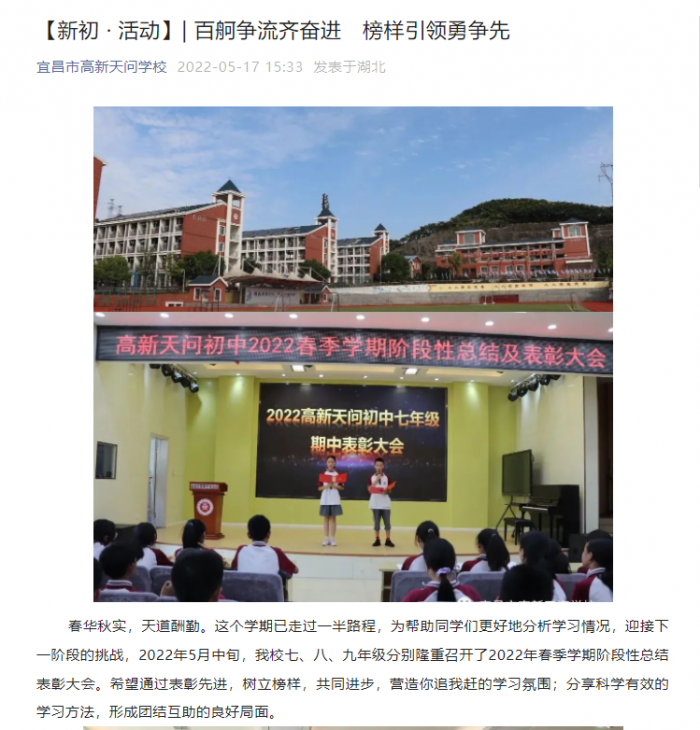Image resolution: width=700 pixels, height=730 pixels.
Task: View the school campus photo full screen
Action: click(352, 208)
